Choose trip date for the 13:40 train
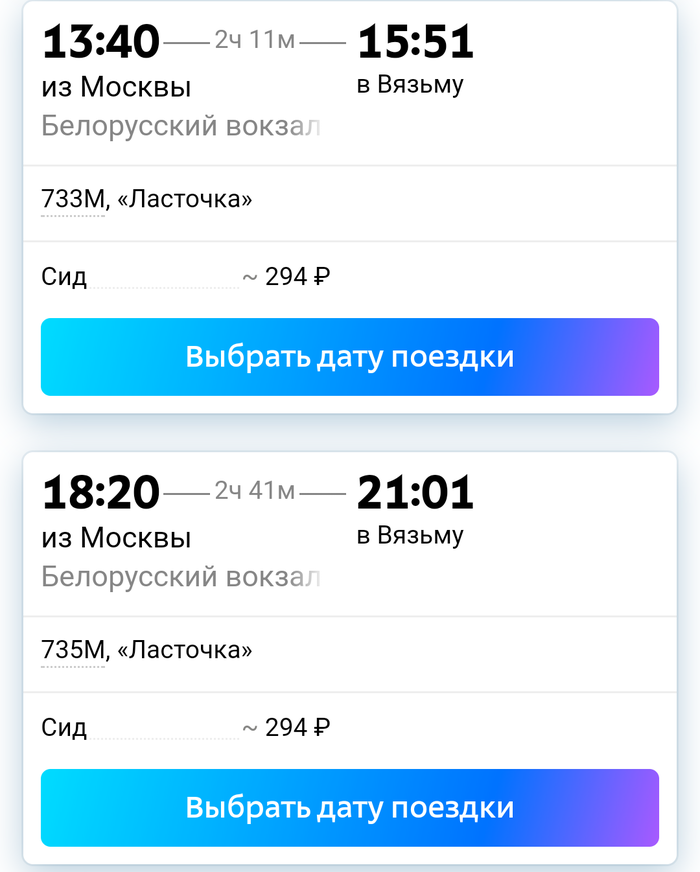Image resolution: width=700 pixels, height=872 pixels. pyautogui.click(x=350, y=357)
